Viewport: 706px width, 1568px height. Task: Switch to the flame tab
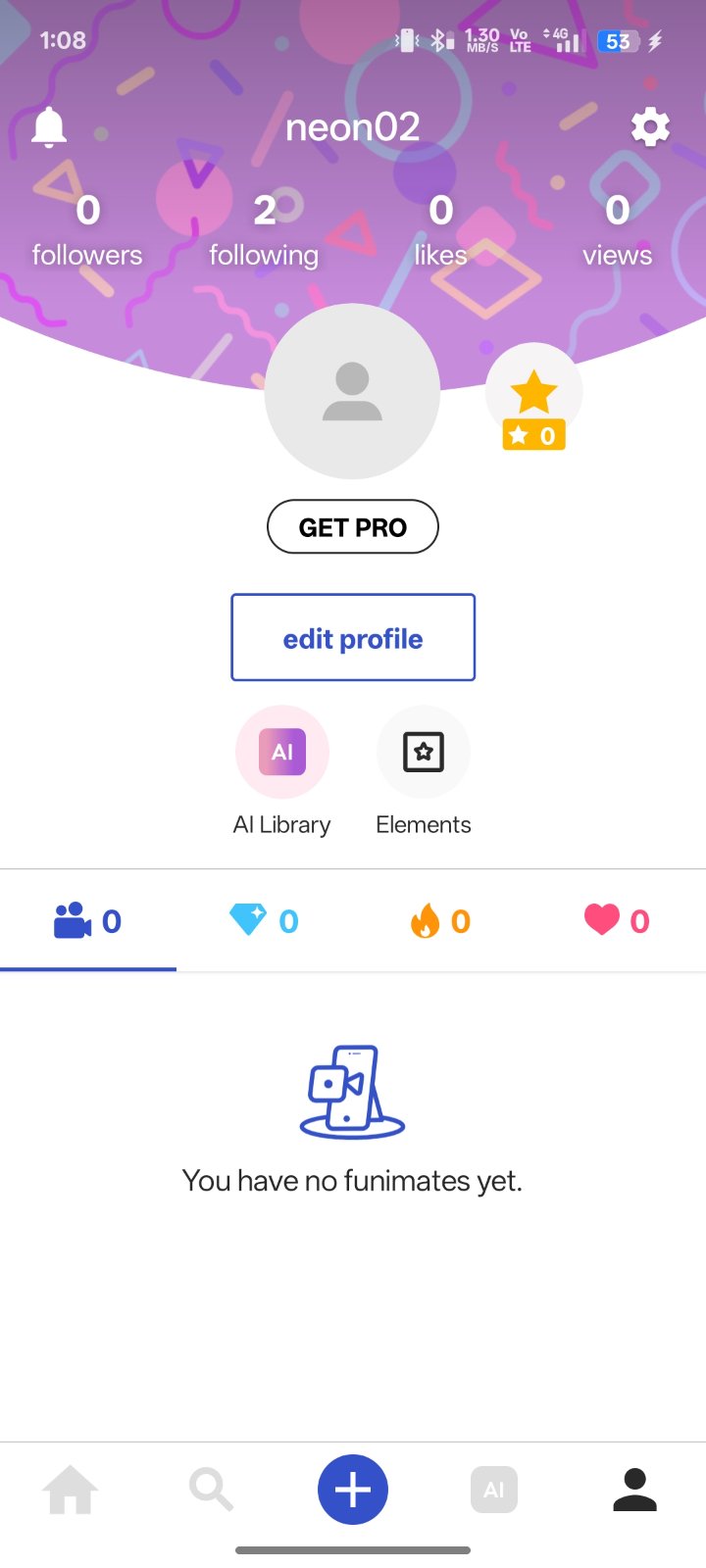(x=440, y=921)
